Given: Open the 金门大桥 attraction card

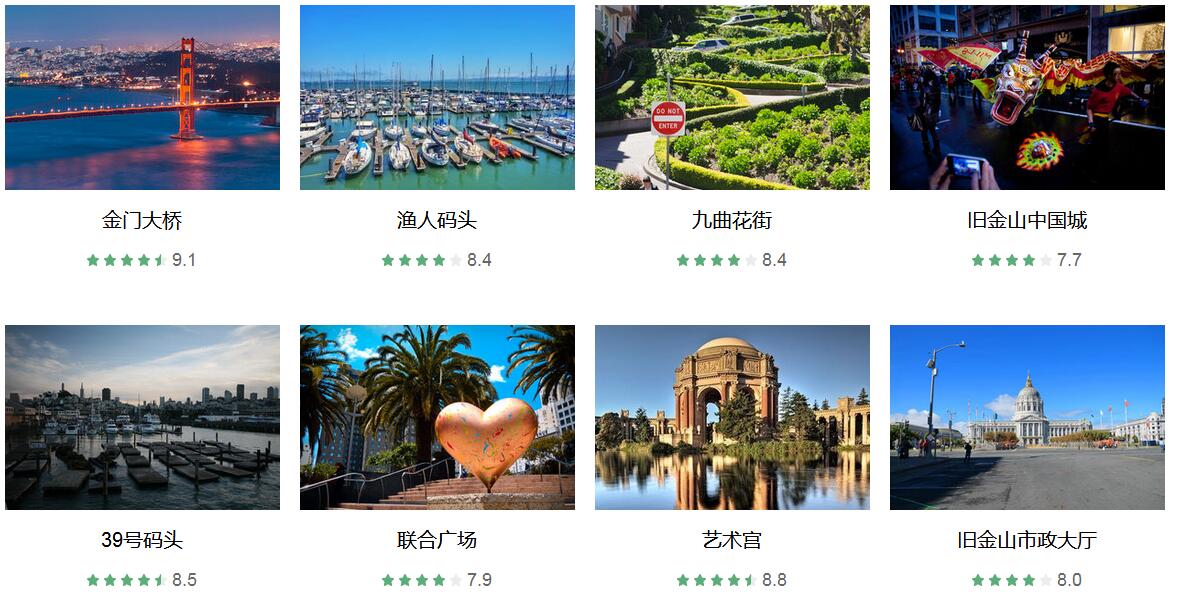Looking at the screenshot, I should (142, 98).
